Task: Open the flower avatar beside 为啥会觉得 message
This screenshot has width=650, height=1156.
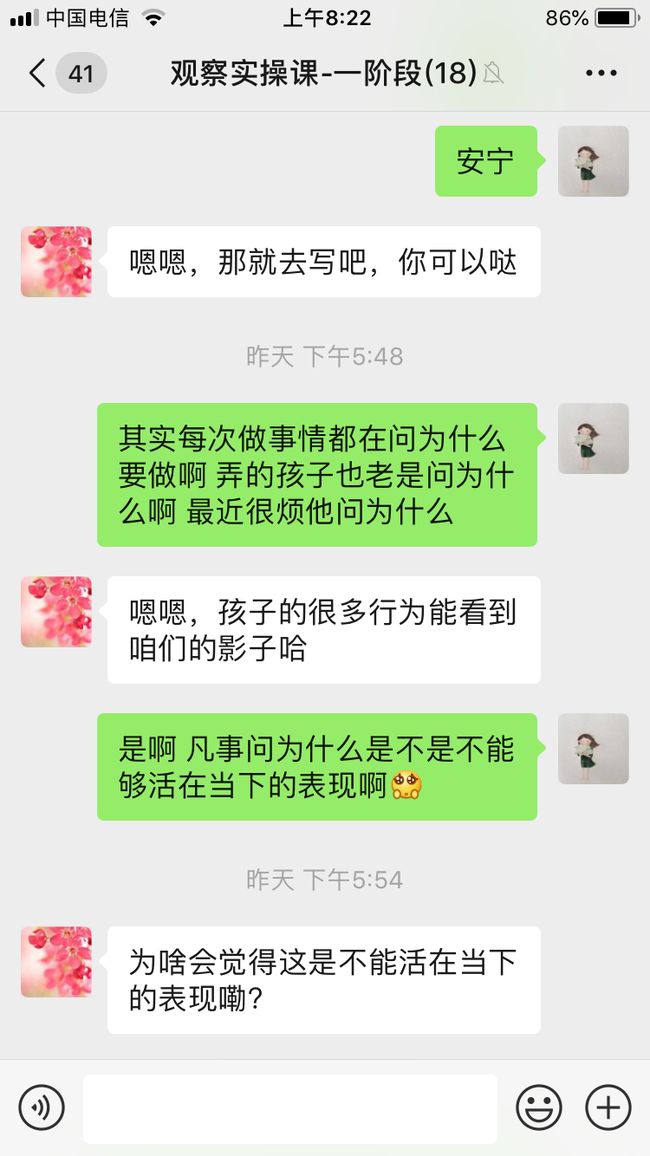Action: pyautogui.click(x=56, y=961)
